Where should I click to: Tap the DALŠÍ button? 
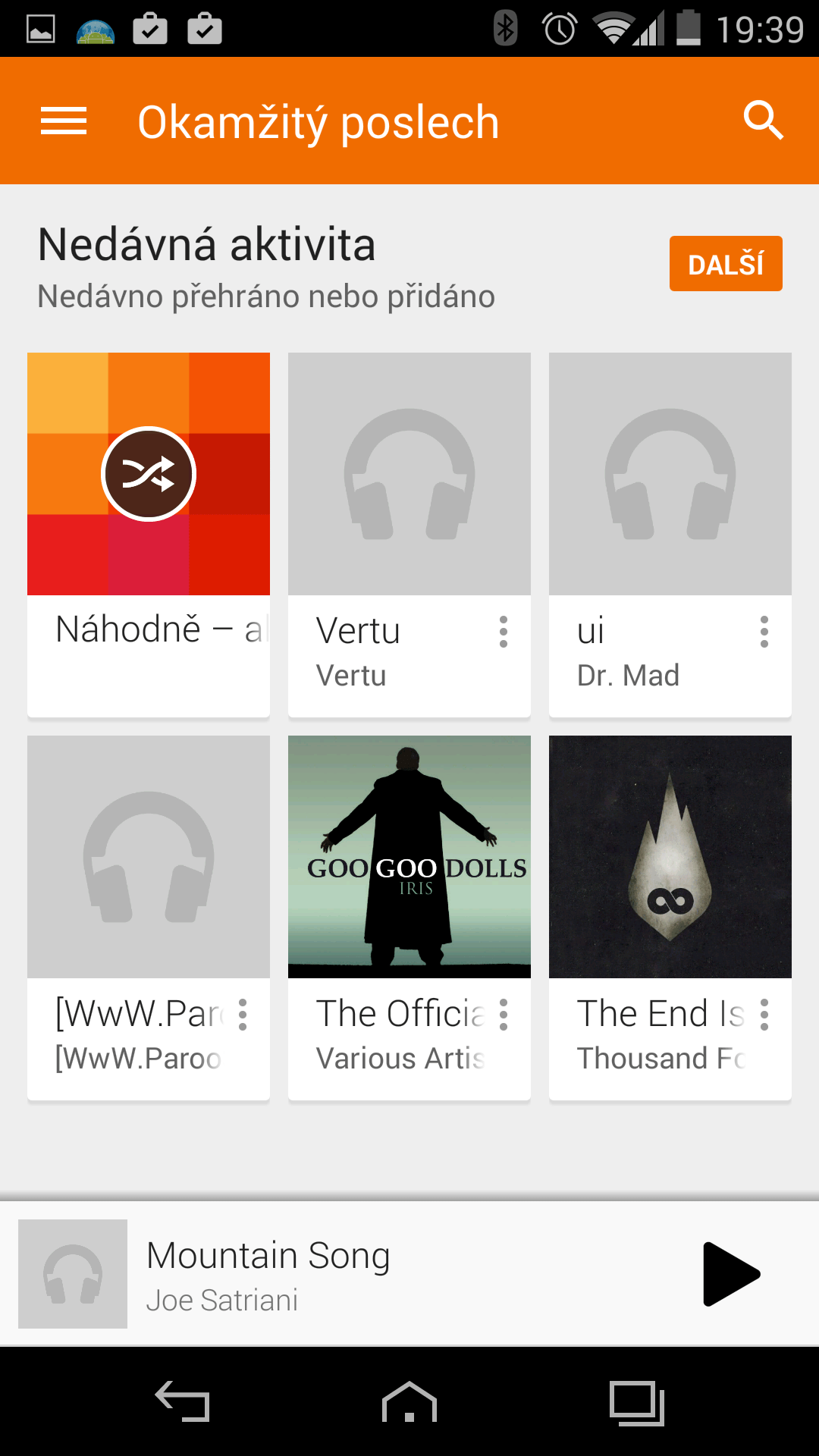tap(726, 264)
